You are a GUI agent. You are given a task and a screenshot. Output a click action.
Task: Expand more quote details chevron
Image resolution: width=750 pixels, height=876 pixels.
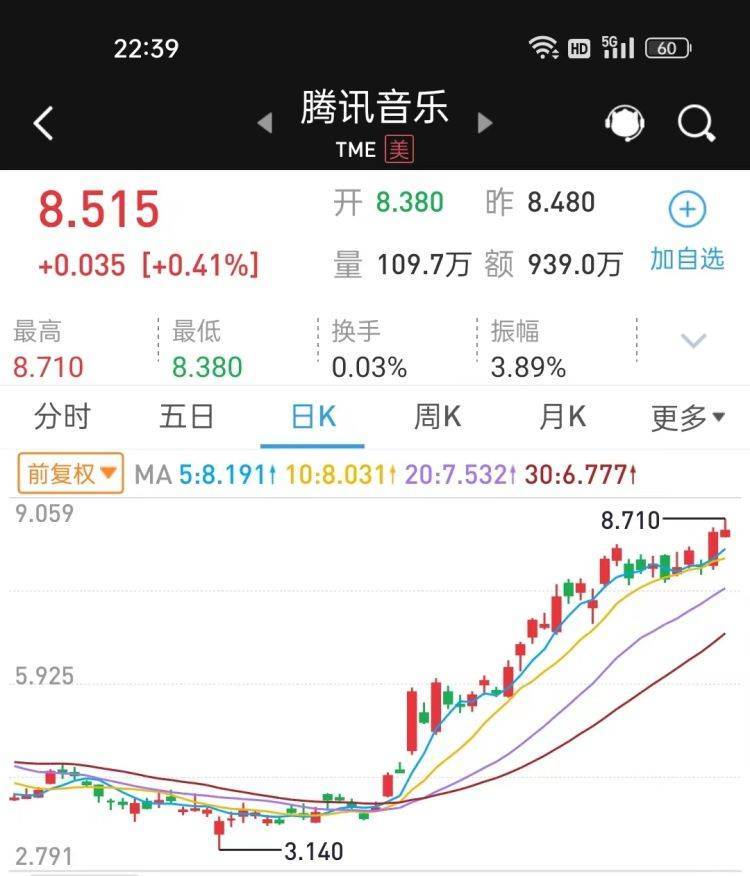pos(694,341)
